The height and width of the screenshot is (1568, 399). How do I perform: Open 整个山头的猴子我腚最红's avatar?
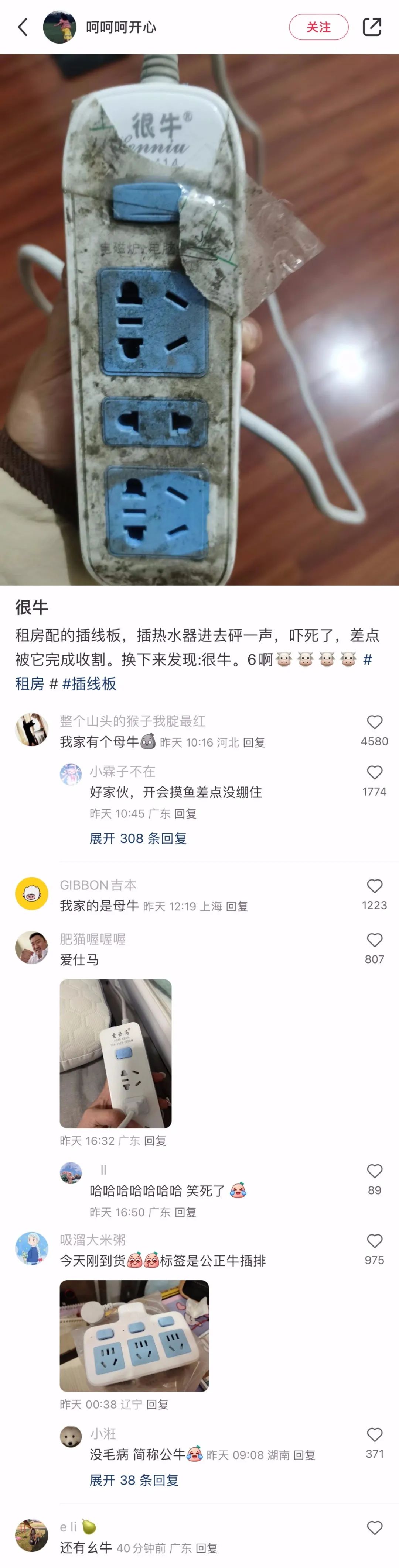[x=32, y=729]
